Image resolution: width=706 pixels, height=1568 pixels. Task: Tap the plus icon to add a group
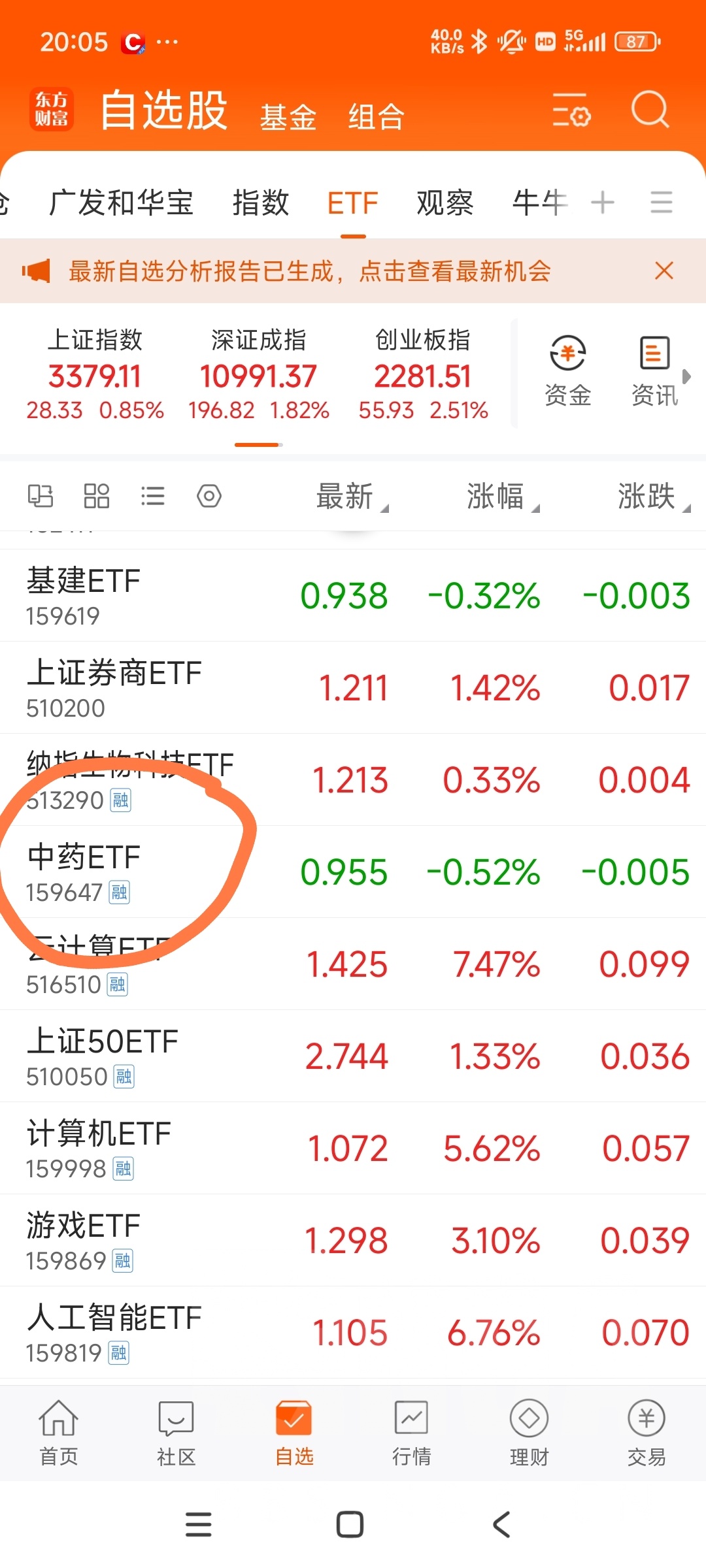601,203
